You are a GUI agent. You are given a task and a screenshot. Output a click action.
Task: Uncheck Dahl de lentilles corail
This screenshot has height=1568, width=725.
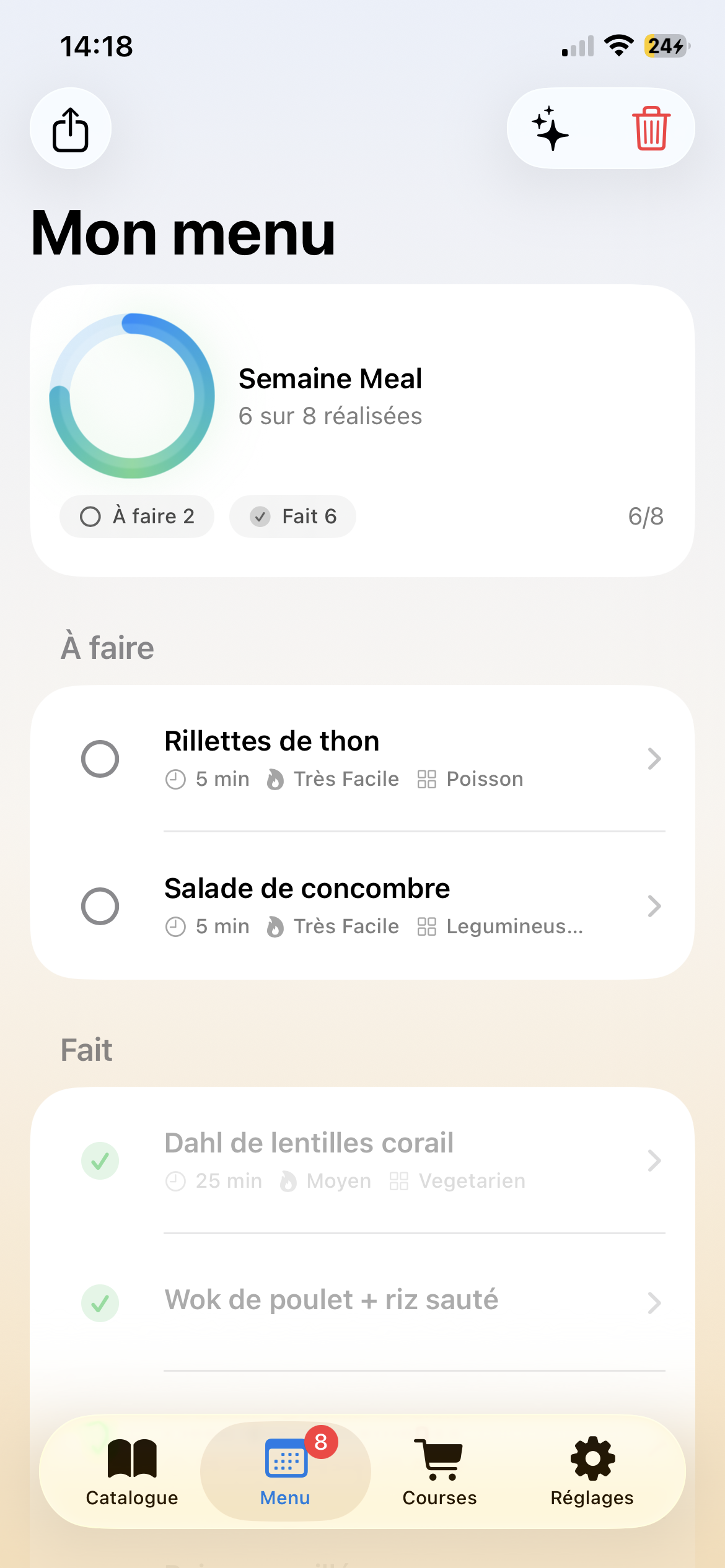click(100, 1161)
